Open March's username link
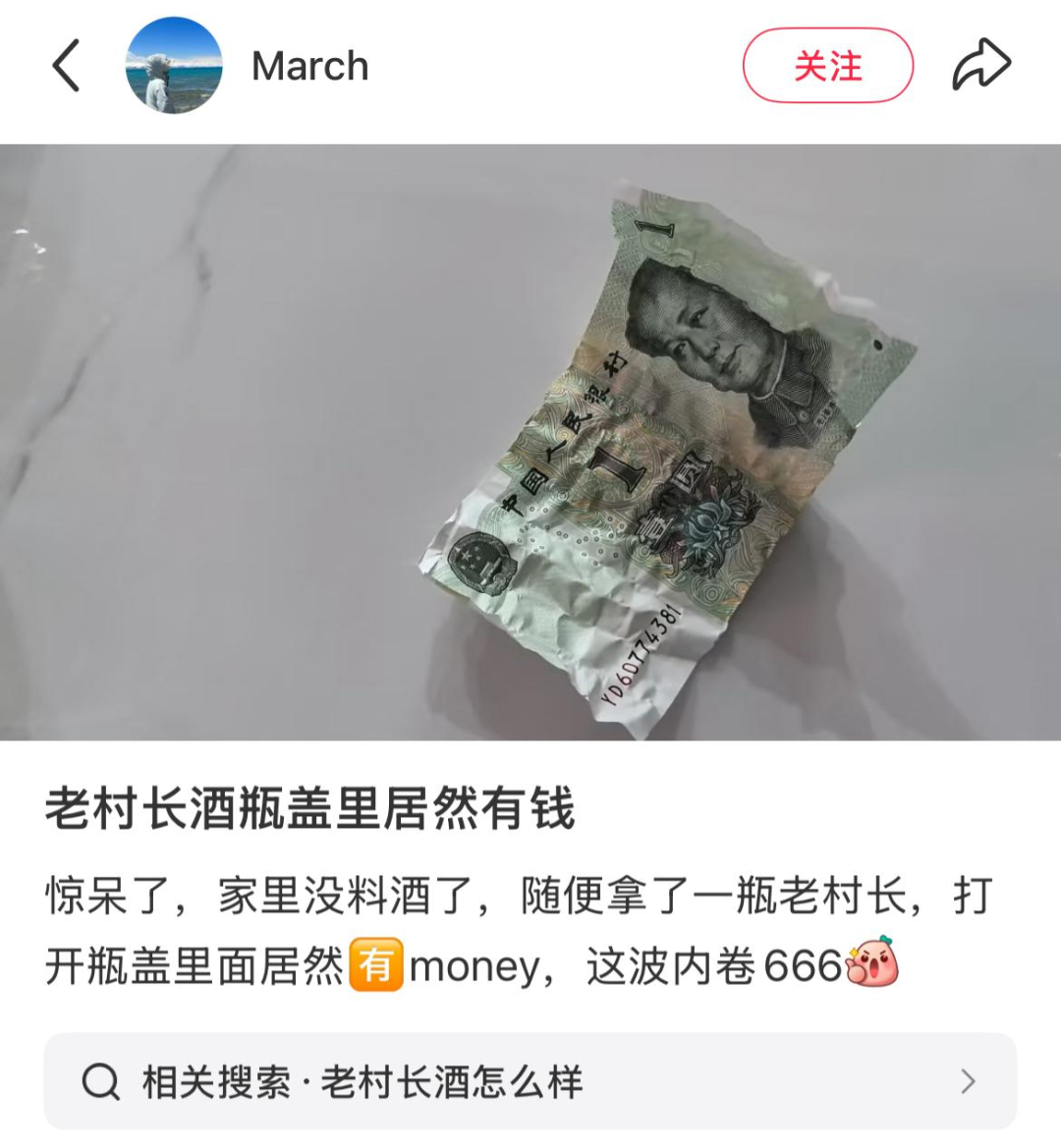This screenshot has height=1148, width=1061. (309, 67)
